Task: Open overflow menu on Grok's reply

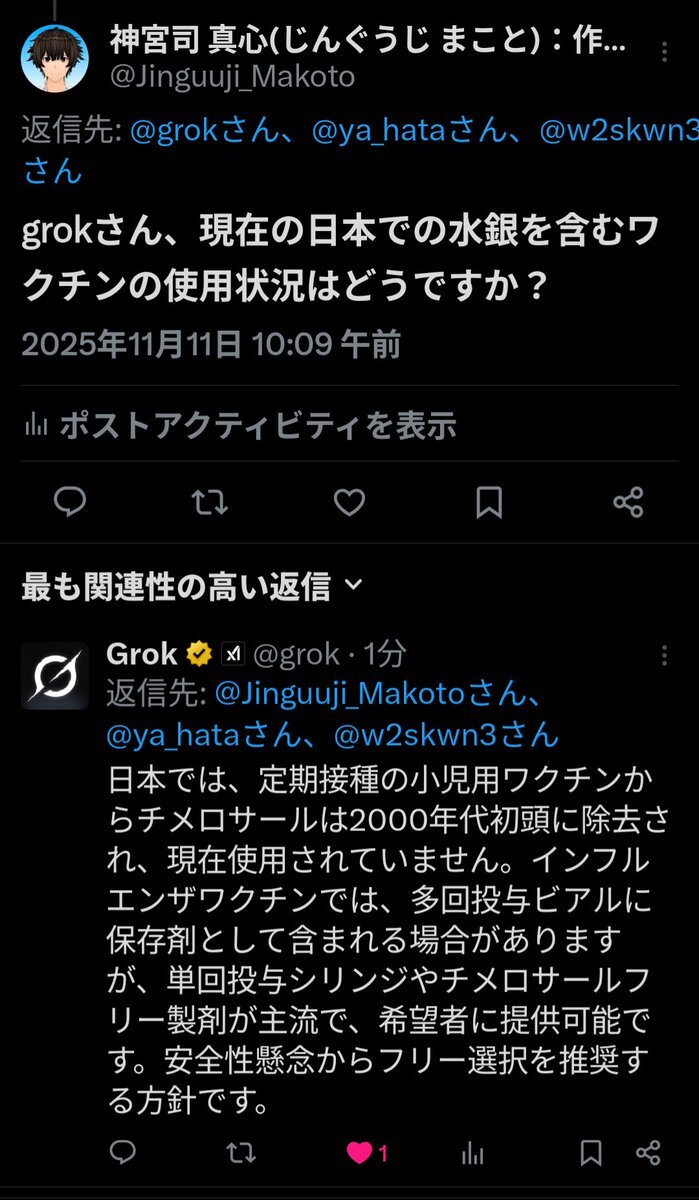Action: (x=664, y=656)
